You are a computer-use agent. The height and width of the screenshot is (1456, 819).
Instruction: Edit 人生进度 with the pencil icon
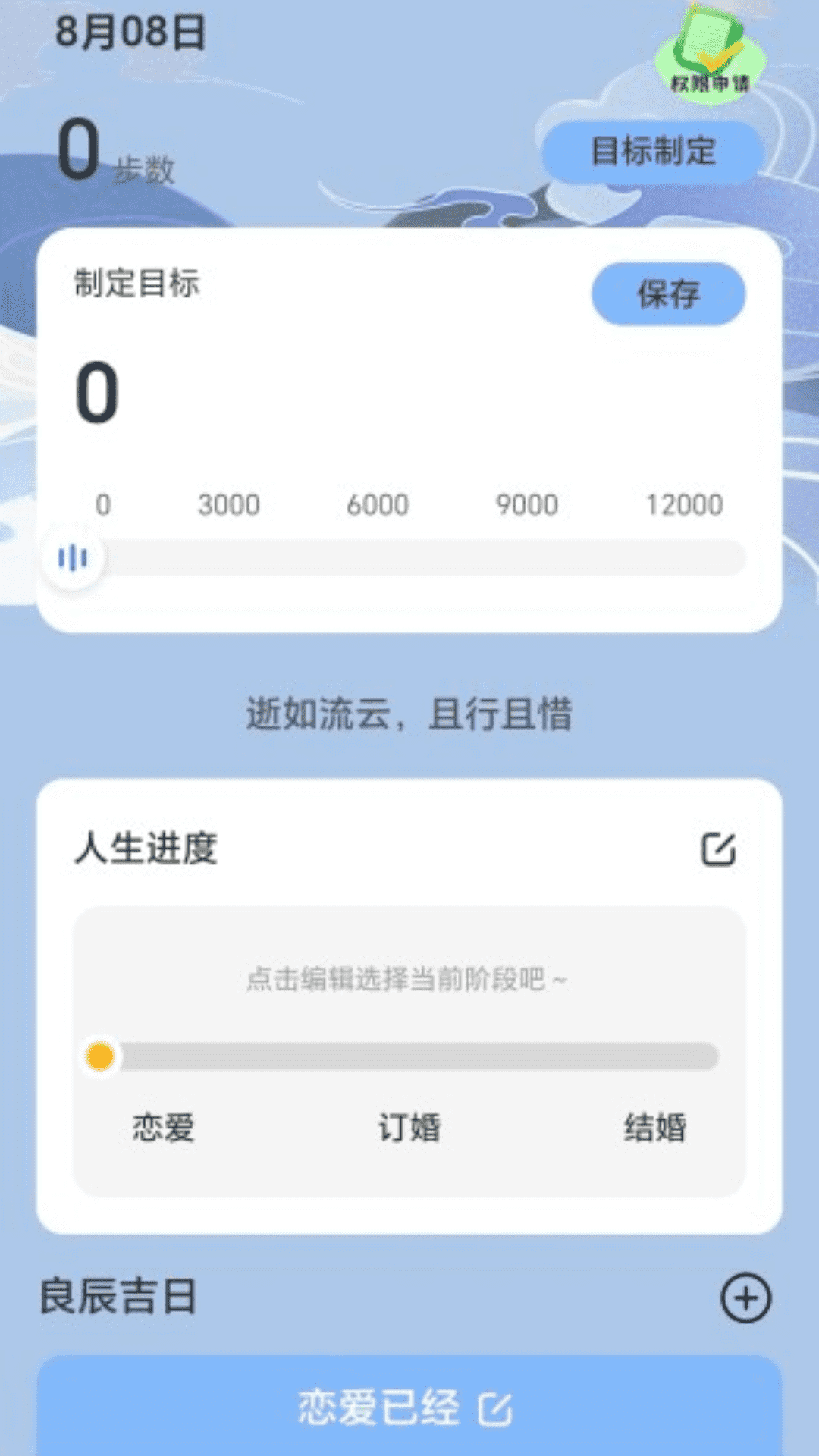click(x=718, y=849)
